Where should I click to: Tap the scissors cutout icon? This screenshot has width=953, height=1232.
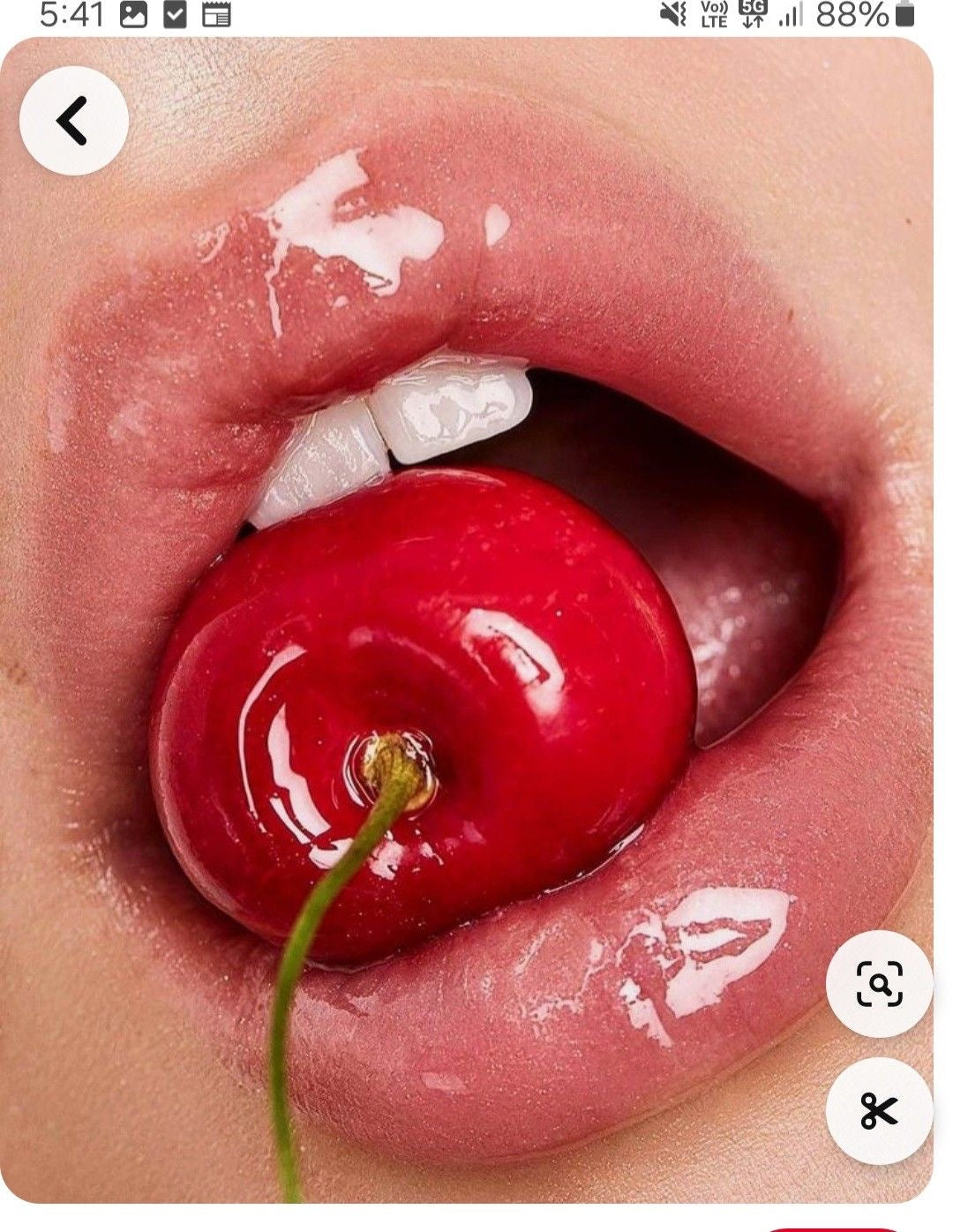pos(879,1110)
